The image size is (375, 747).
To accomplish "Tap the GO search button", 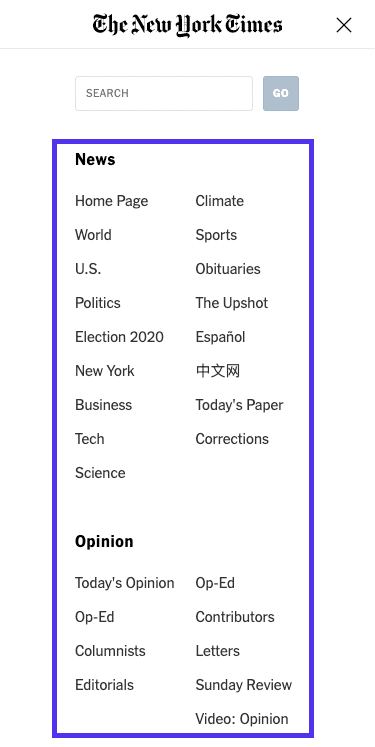I will (281, 93).
